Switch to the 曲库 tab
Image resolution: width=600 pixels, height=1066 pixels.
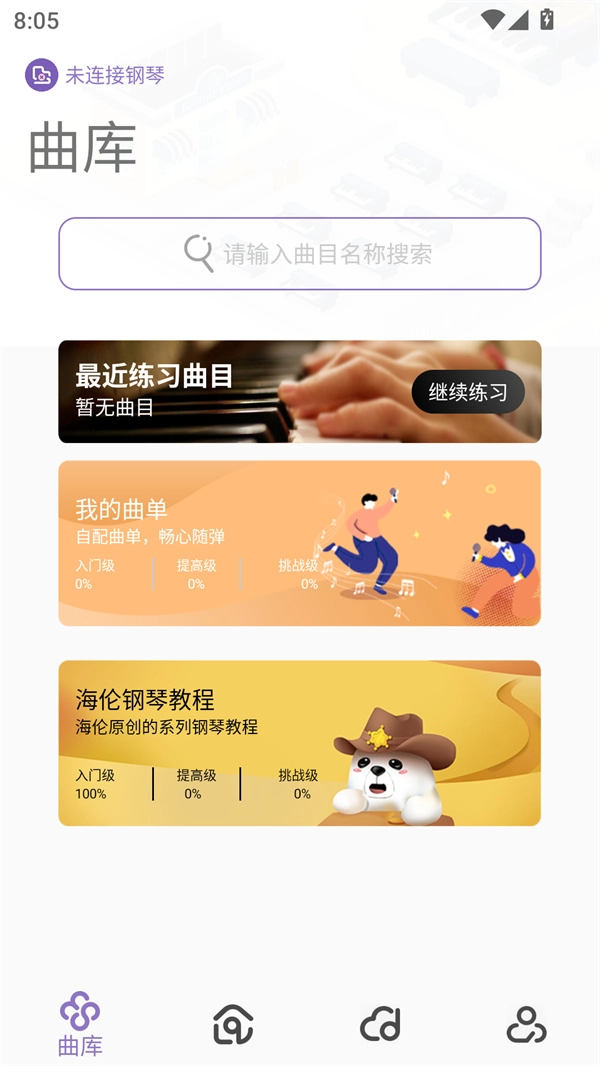tap(80, 1024)
